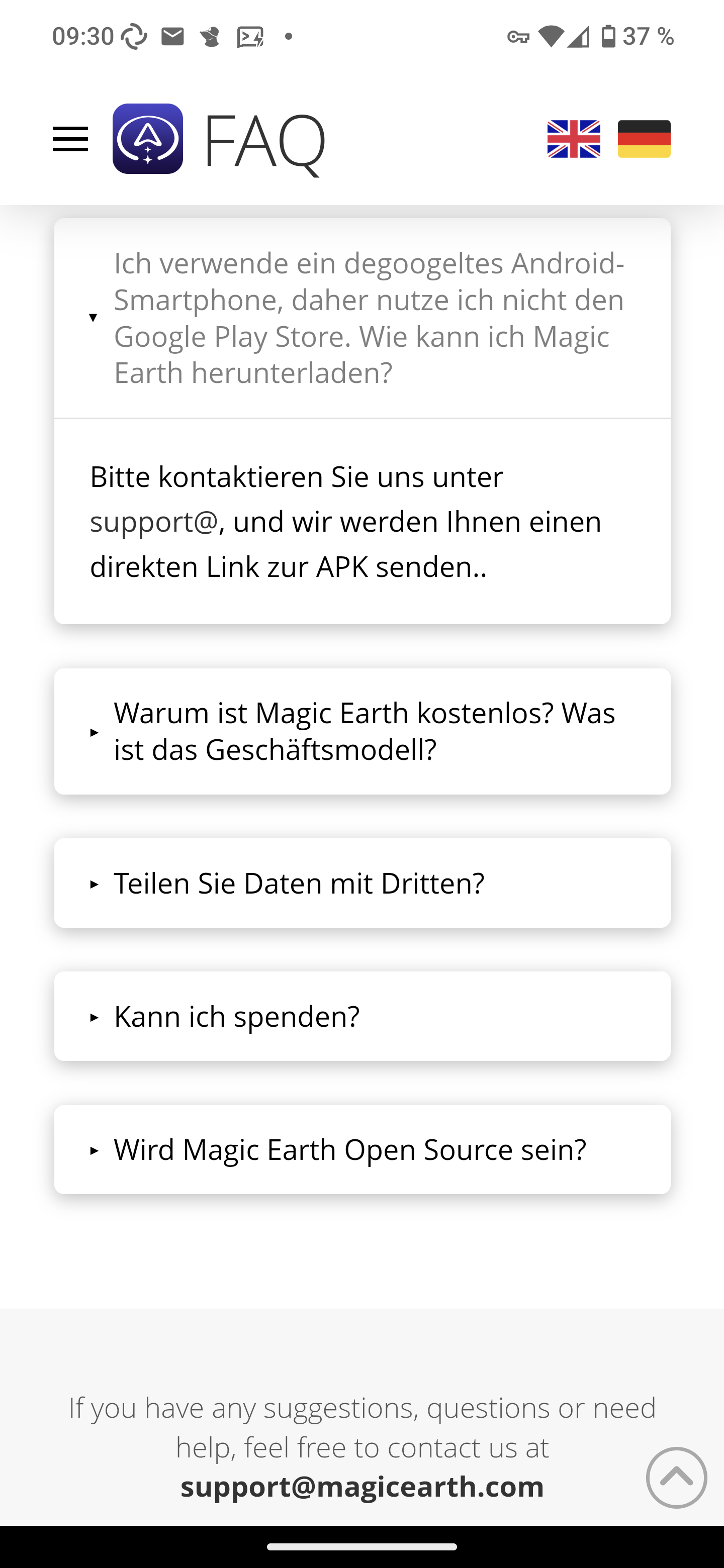Image resolution: width=724 pixels, height=1568 pixels.
Task: Switch language to German flag
Action: [x=644, y=139]
